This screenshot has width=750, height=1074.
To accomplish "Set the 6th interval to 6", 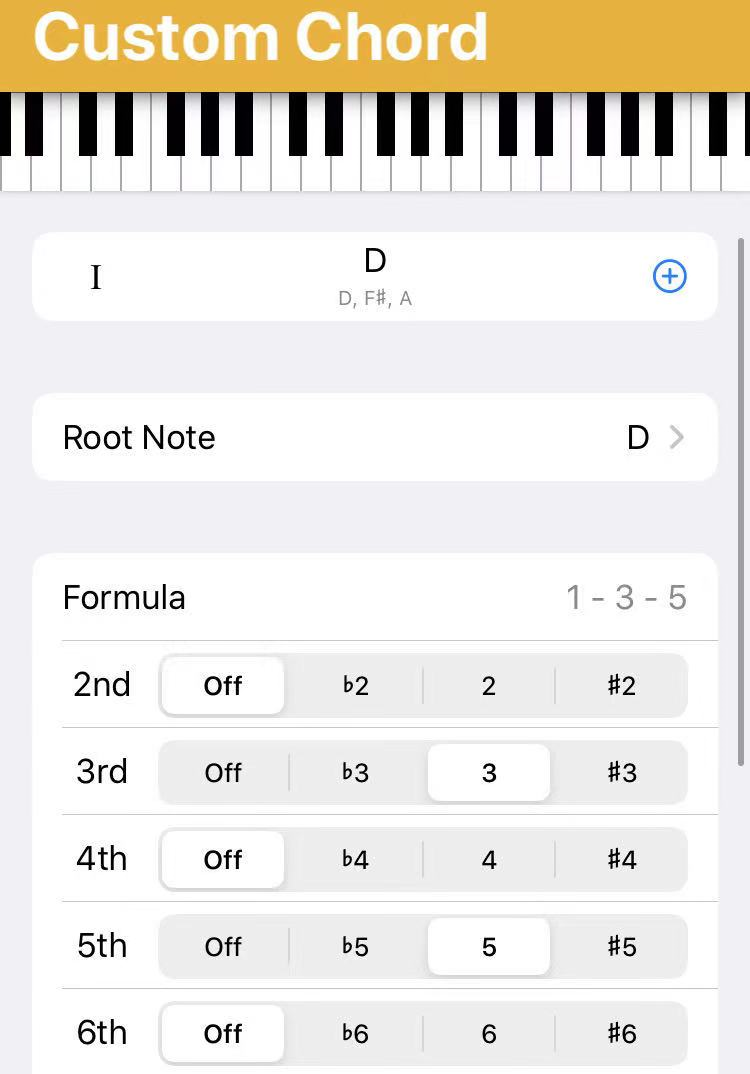I will [x=489, y=1034].
